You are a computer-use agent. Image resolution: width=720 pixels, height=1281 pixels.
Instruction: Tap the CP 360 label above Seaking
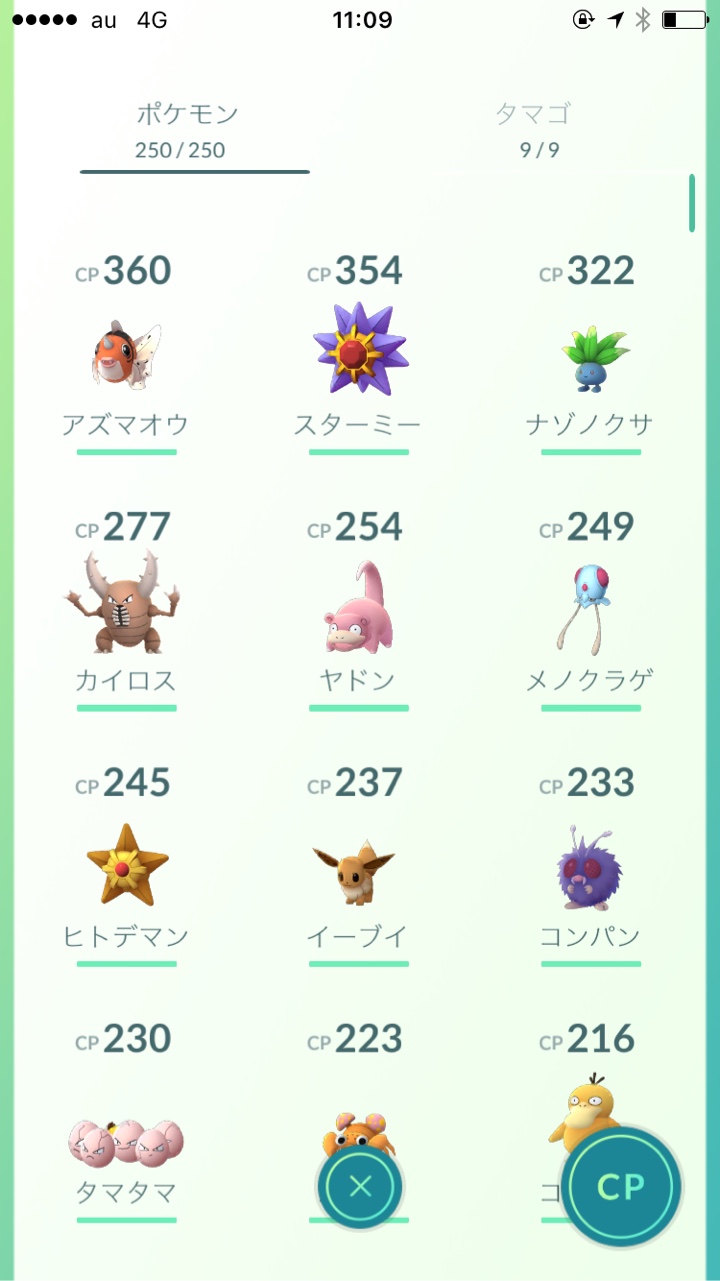tap(125, 270)
